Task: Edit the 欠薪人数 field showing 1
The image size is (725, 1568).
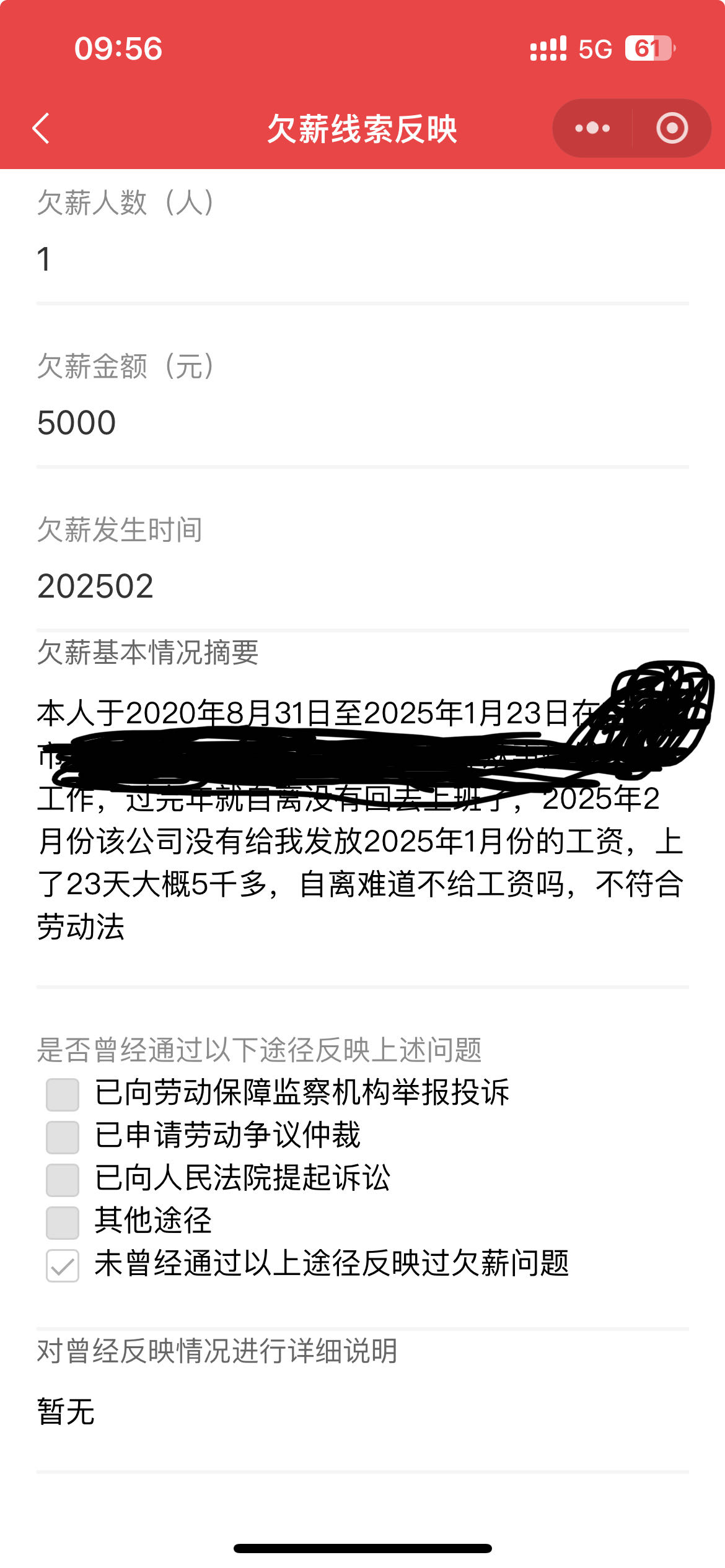Action: click(362, 259)
